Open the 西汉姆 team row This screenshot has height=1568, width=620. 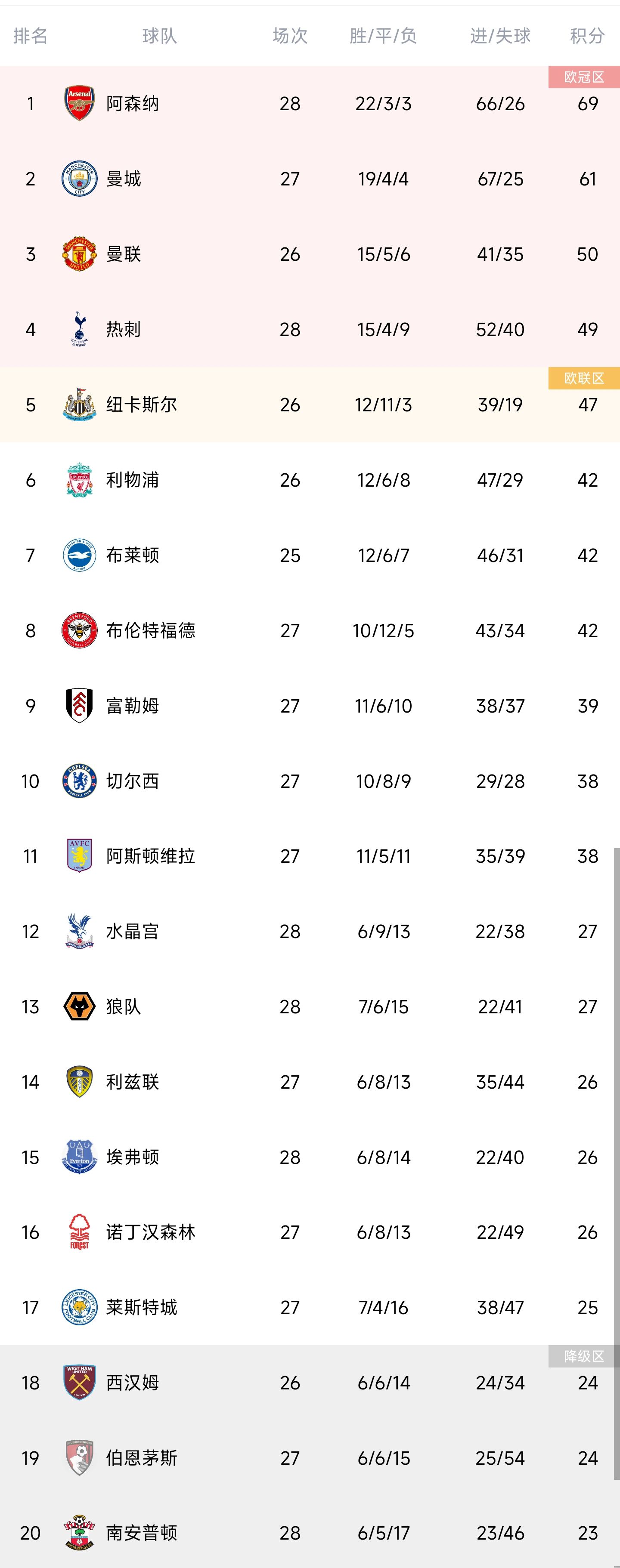(x=132, y=1383)
